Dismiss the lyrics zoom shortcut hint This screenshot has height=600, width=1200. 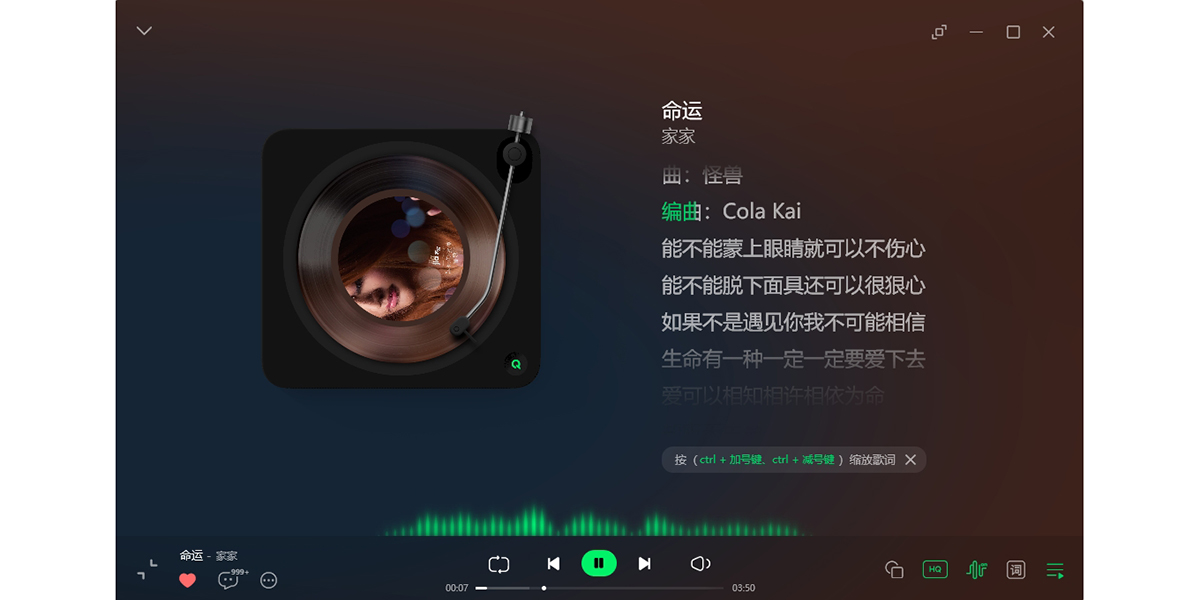pos(910,460)
